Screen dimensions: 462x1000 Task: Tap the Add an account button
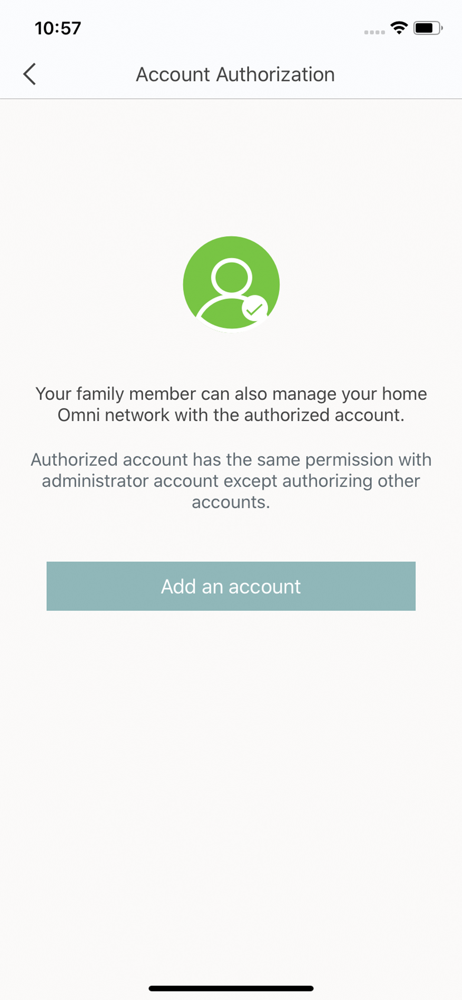pos(231,586)
